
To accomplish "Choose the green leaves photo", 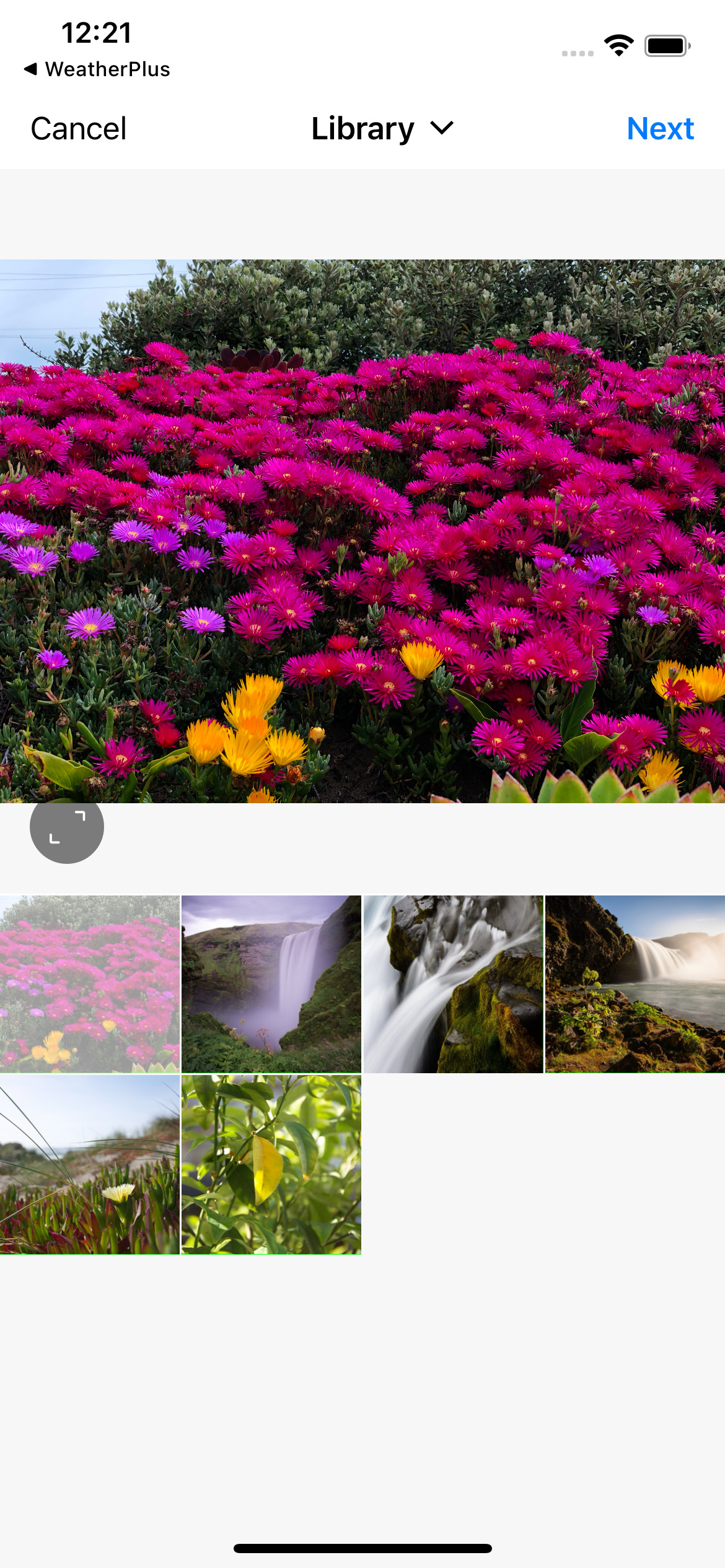I will tap(271, 1165).
